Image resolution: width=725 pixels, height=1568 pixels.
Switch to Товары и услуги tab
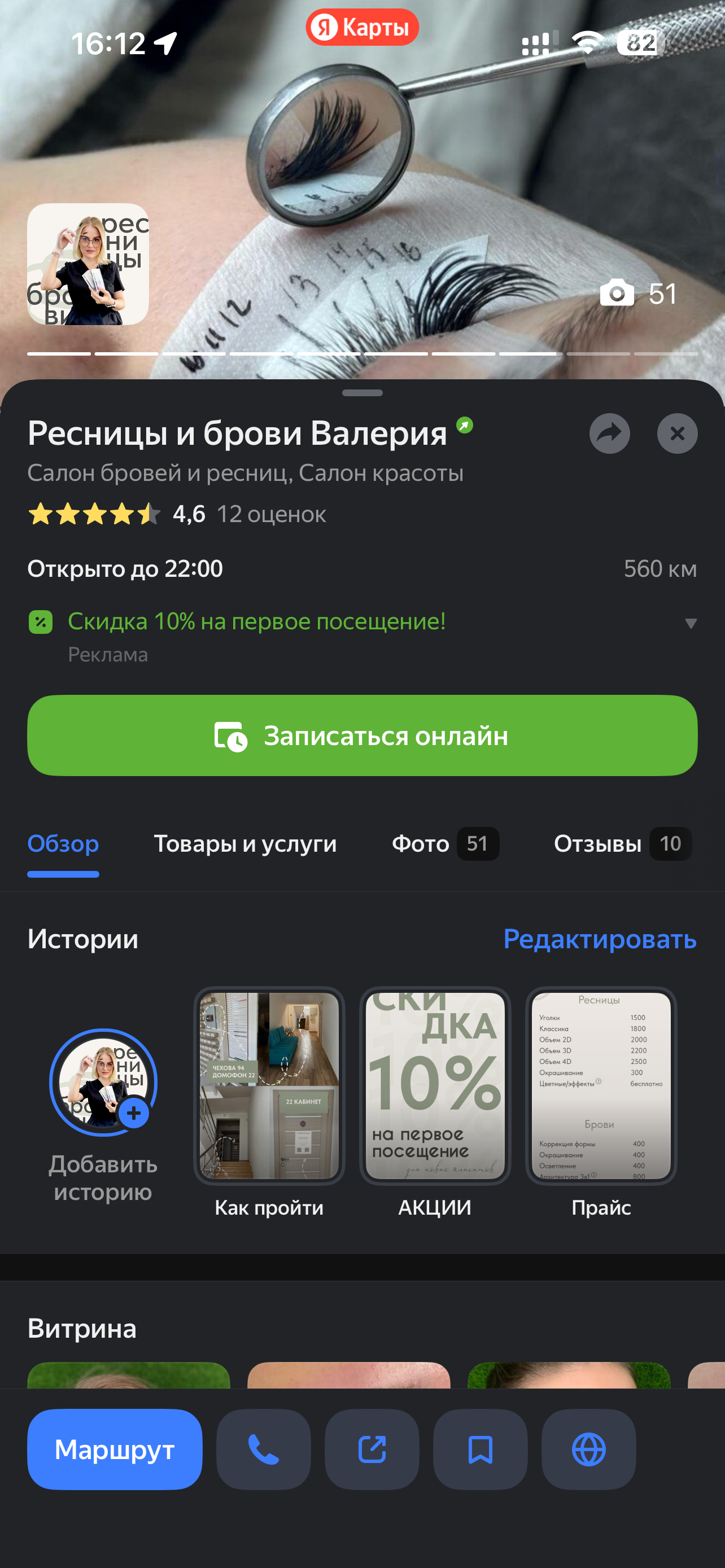coord(244,844)
